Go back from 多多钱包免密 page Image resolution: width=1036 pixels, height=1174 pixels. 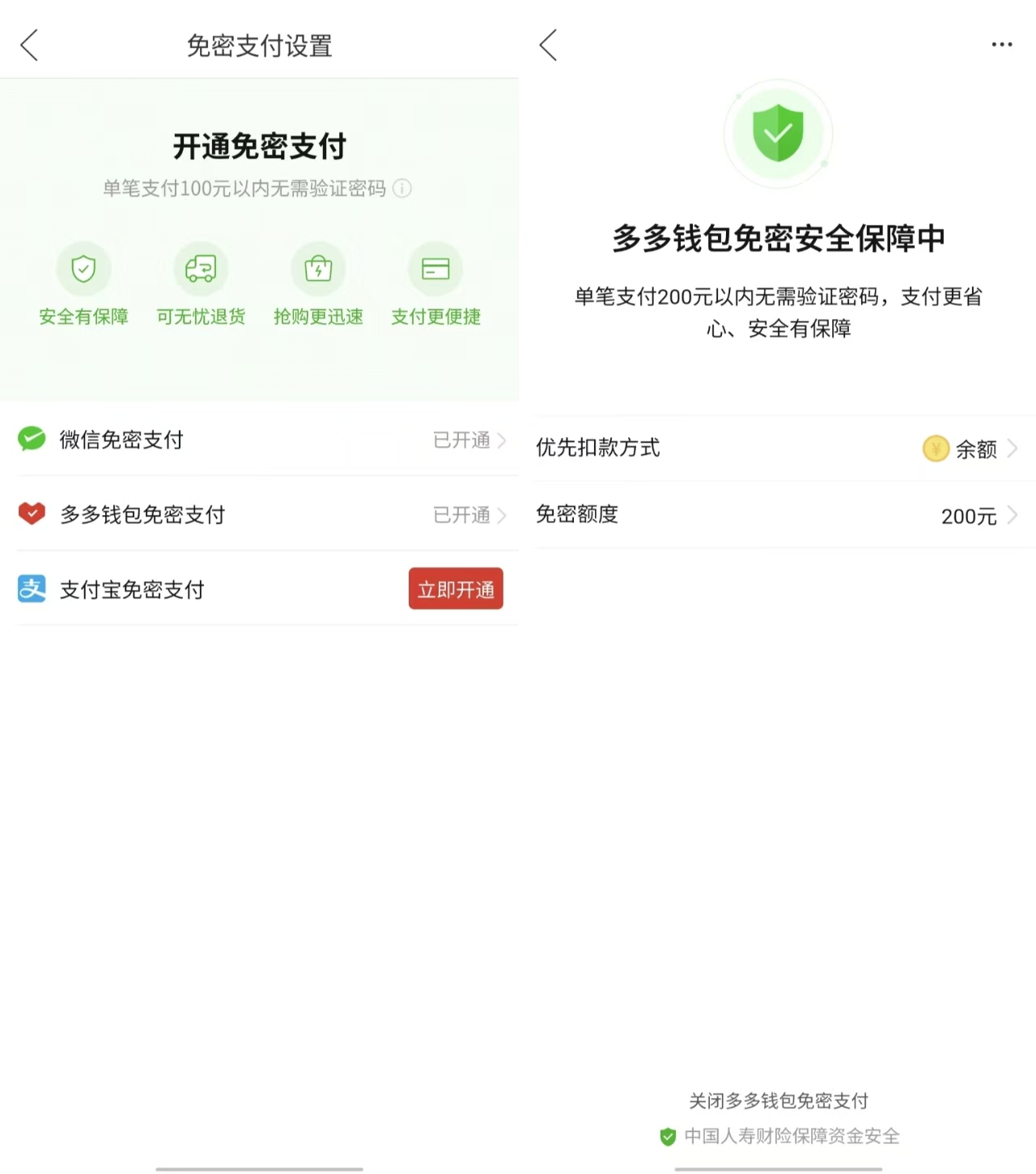point(549,45)
